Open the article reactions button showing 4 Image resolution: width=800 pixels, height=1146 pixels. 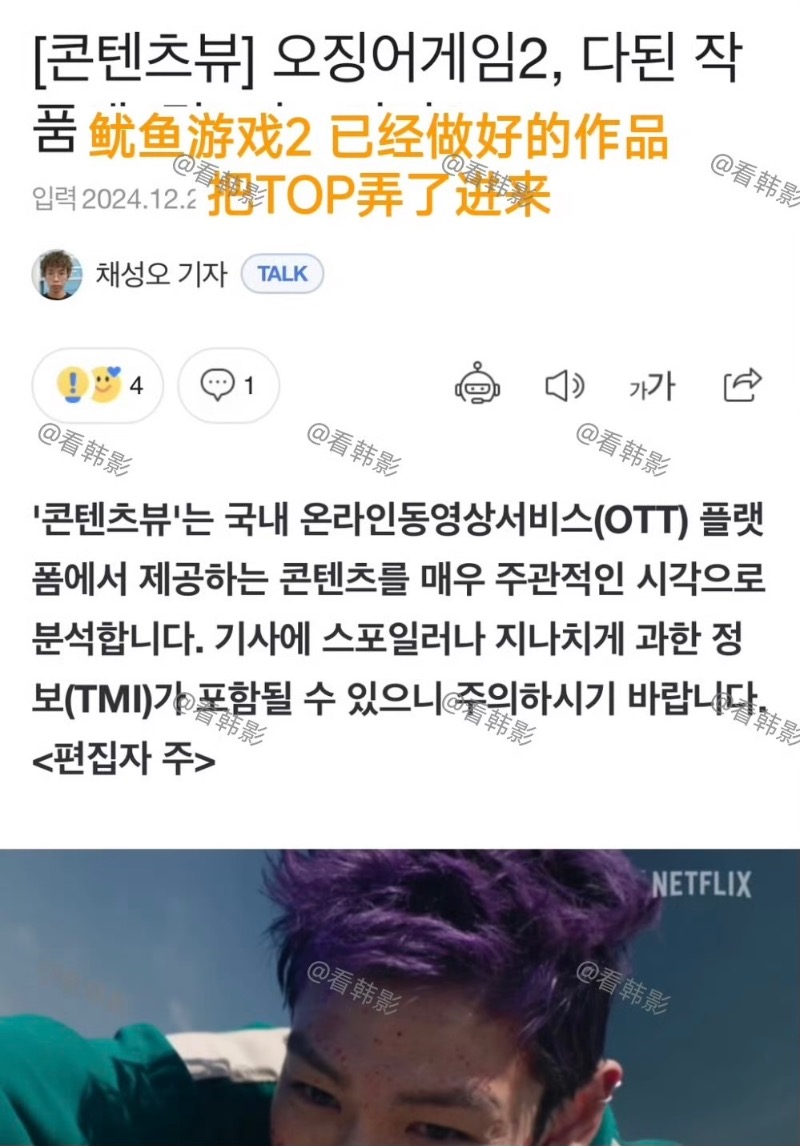98,385
